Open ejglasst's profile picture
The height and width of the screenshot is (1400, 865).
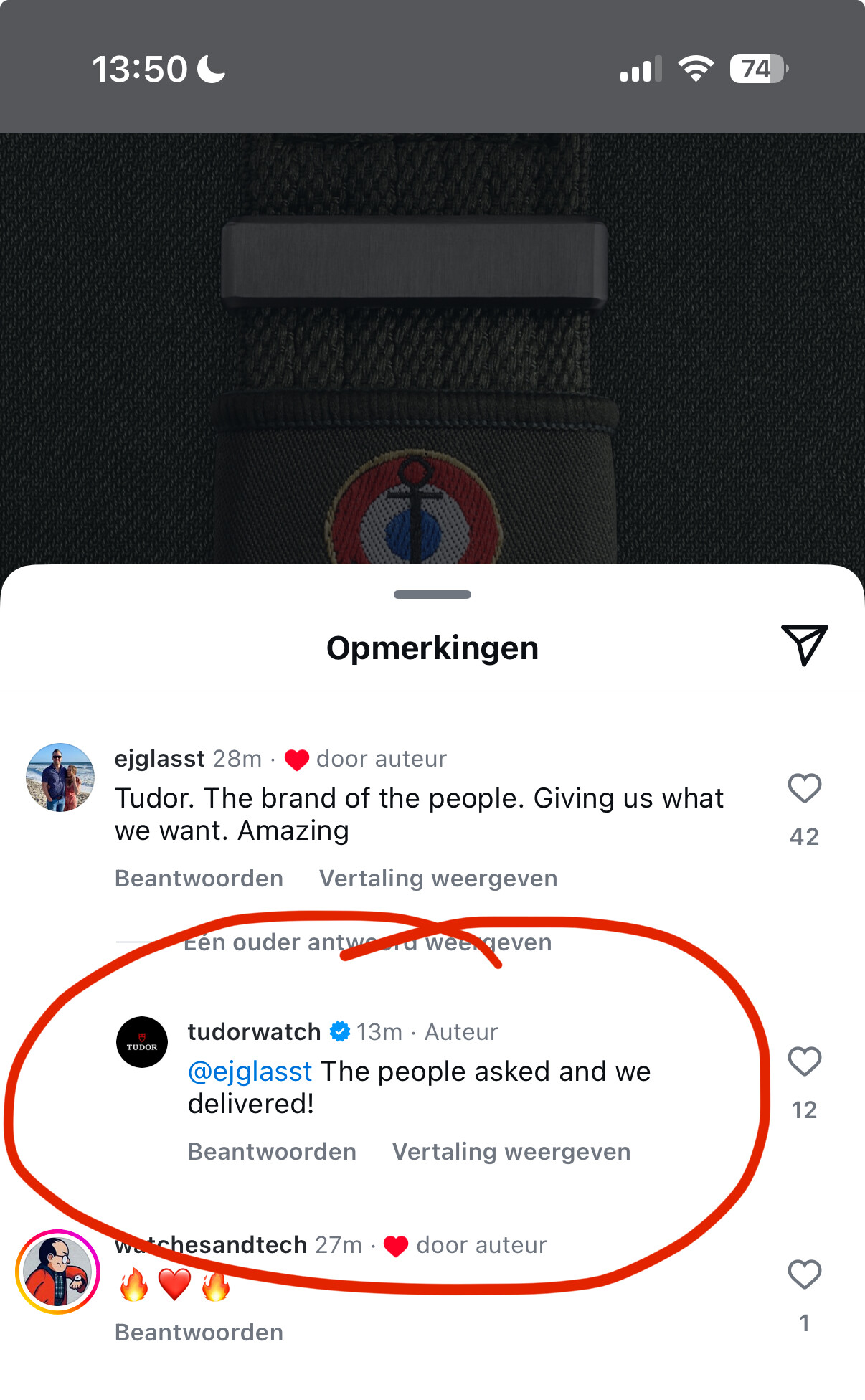tap(60, 777)
